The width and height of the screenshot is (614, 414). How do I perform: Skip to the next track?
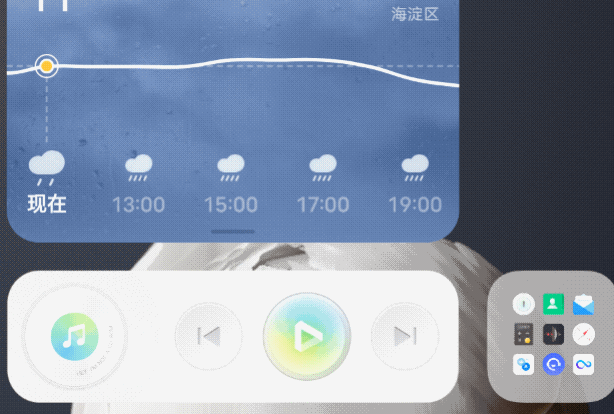coord(404,336)
